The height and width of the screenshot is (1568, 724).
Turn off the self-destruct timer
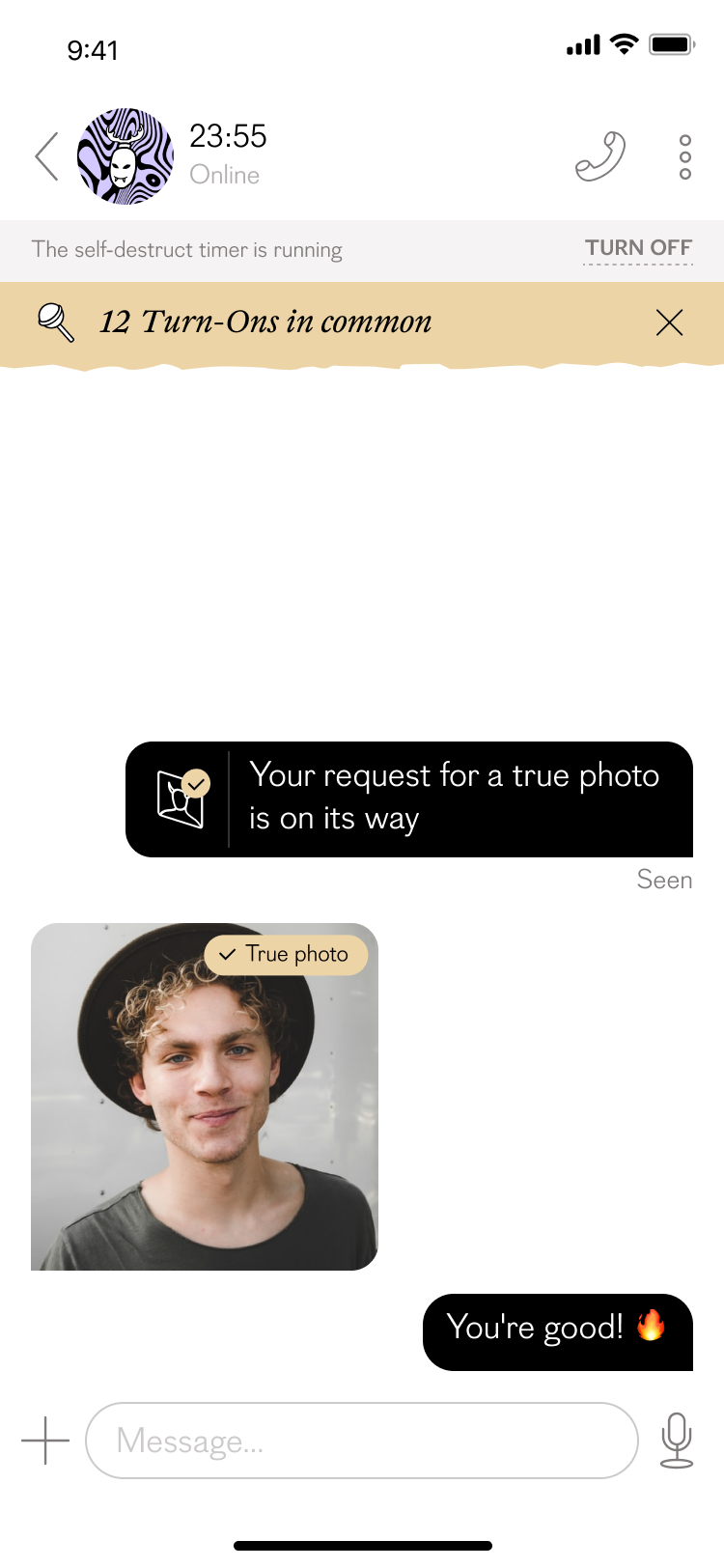point(638,249)
